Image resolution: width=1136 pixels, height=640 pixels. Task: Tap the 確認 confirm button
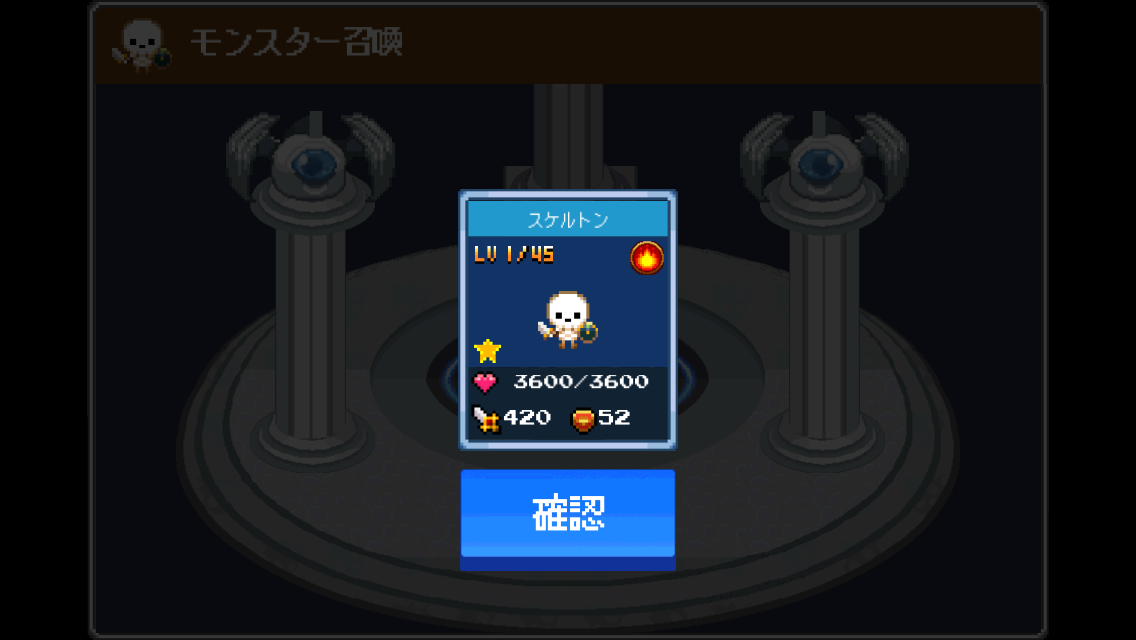point(567,514)
